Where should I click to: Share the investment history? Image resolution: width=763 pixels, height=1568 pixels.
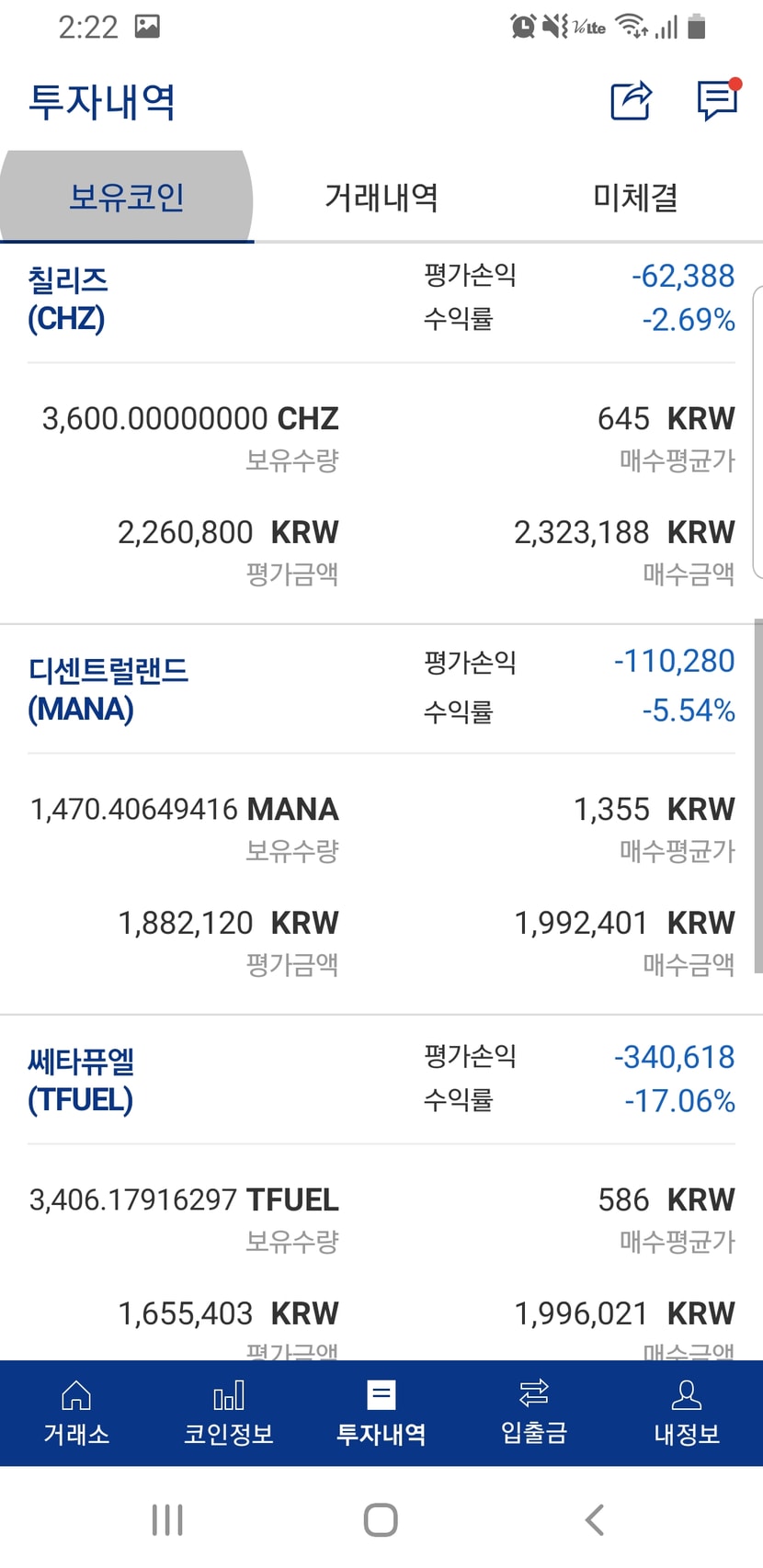pyautogui.click(x=631, y=101)
